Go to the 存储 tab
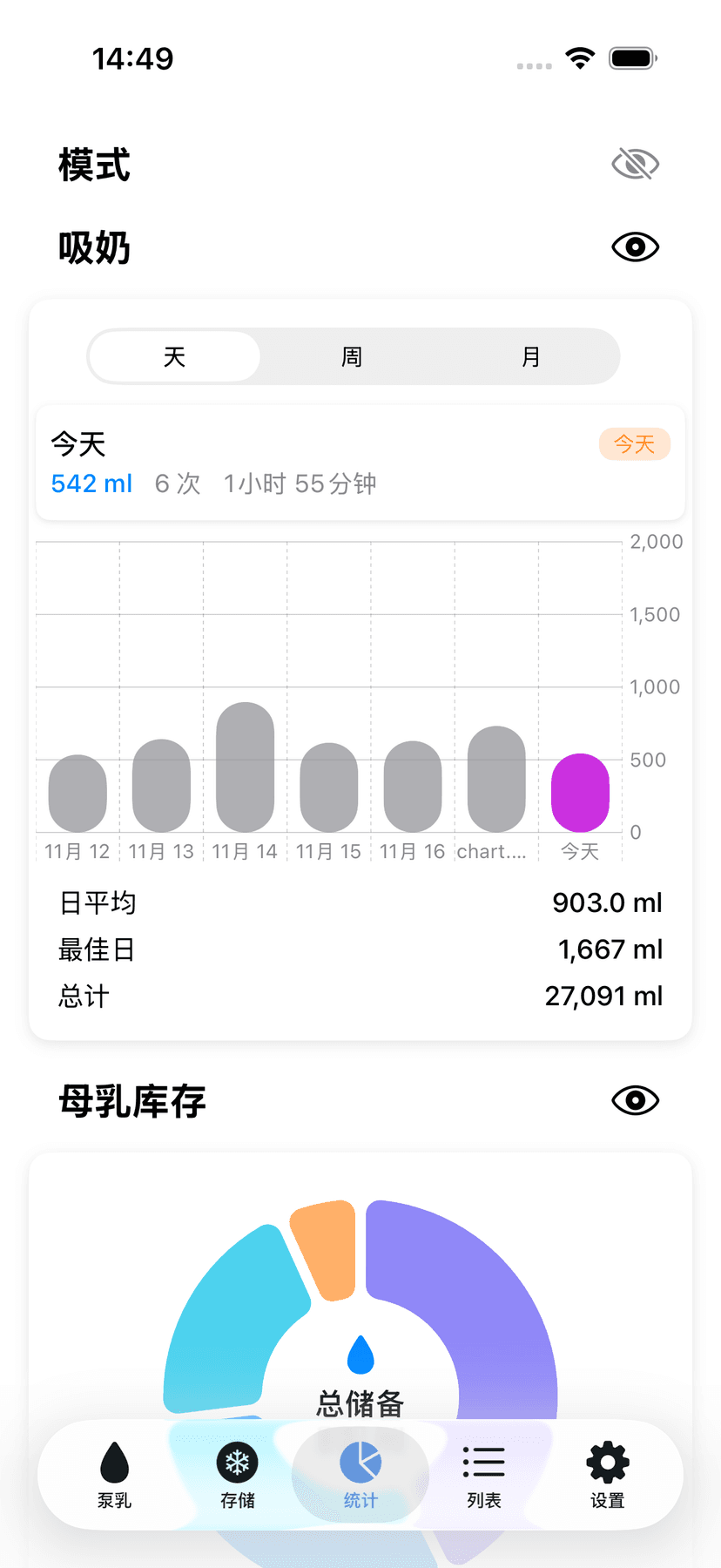This screenshot has width=721, height=1568. click(237, 1474)
